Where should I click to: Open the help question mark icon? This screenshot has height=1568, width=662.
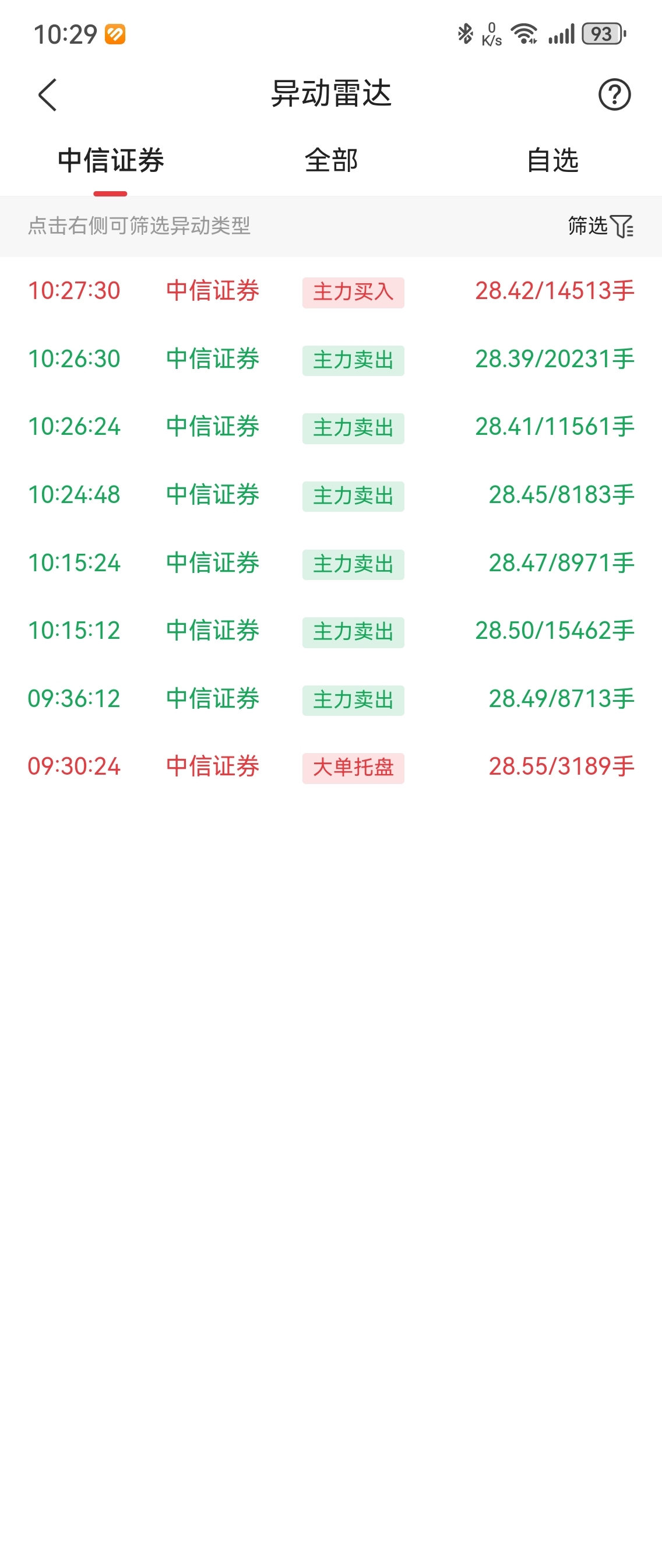click(x=614, y=95)
